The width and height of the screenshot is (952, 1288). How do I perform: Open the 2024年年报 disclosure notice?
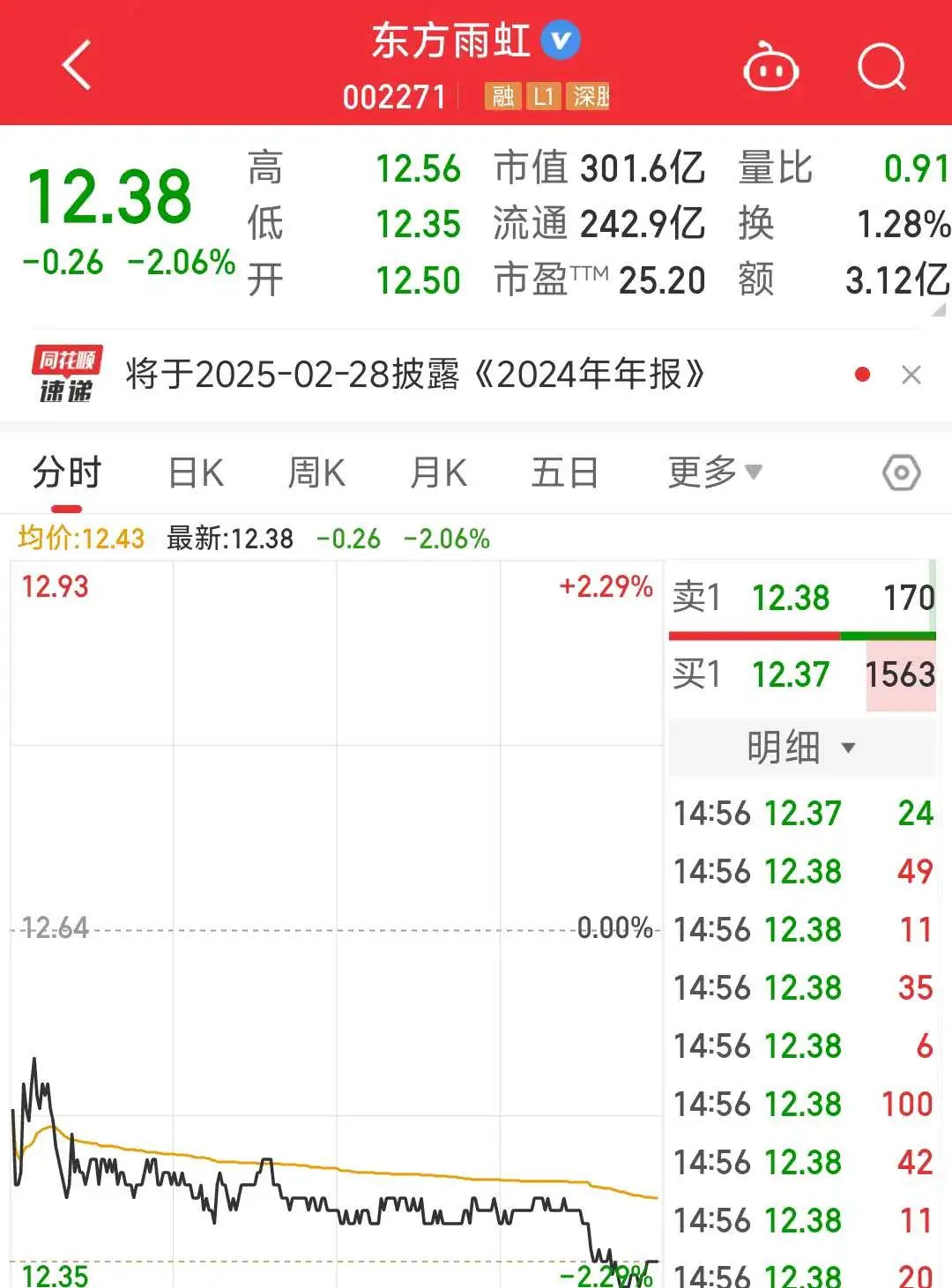click(x=414, y=375)
